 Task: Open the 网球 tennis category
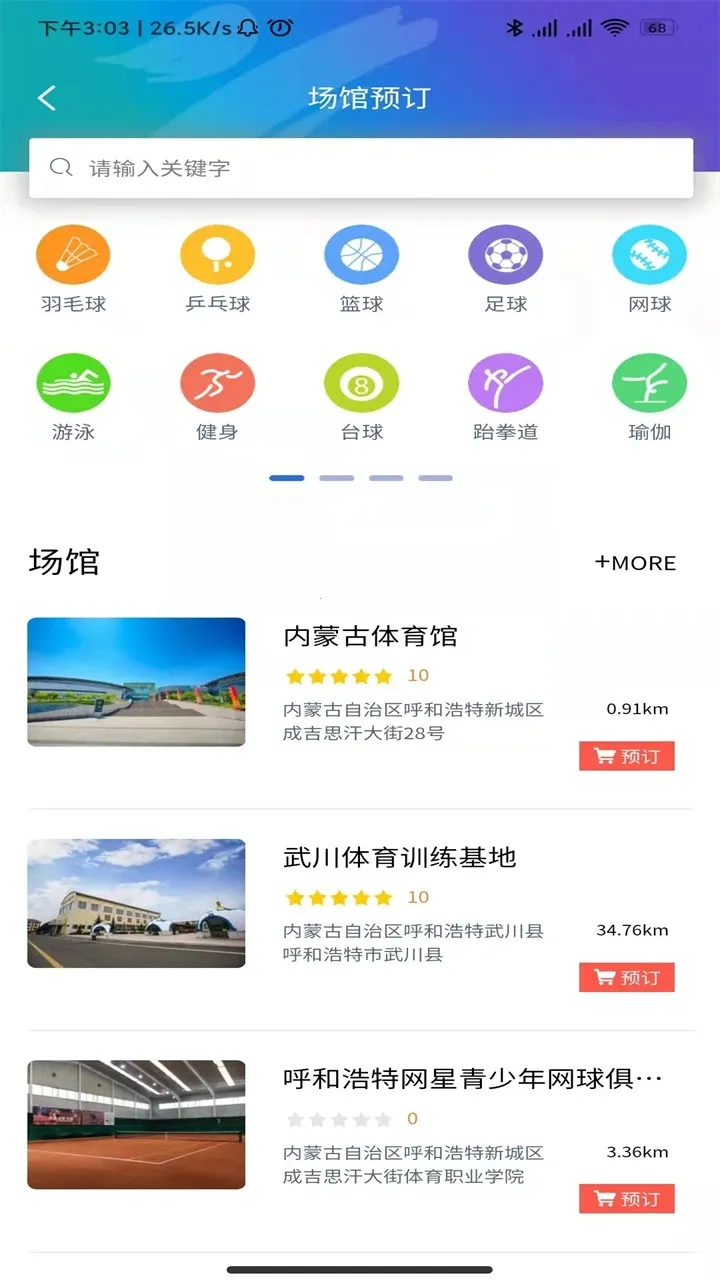coord(649,253)
